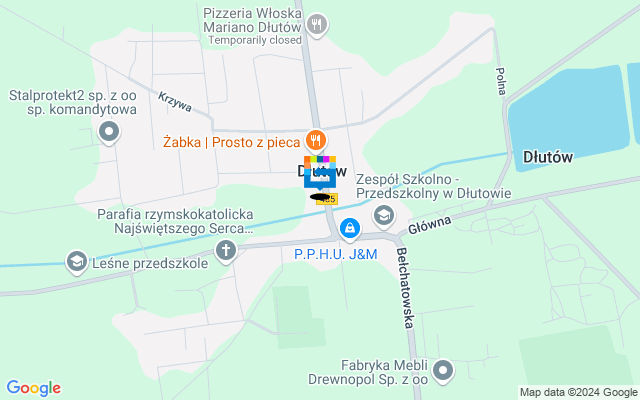Select the Parafia rzymskokatolicka church marker

[226, 250]
